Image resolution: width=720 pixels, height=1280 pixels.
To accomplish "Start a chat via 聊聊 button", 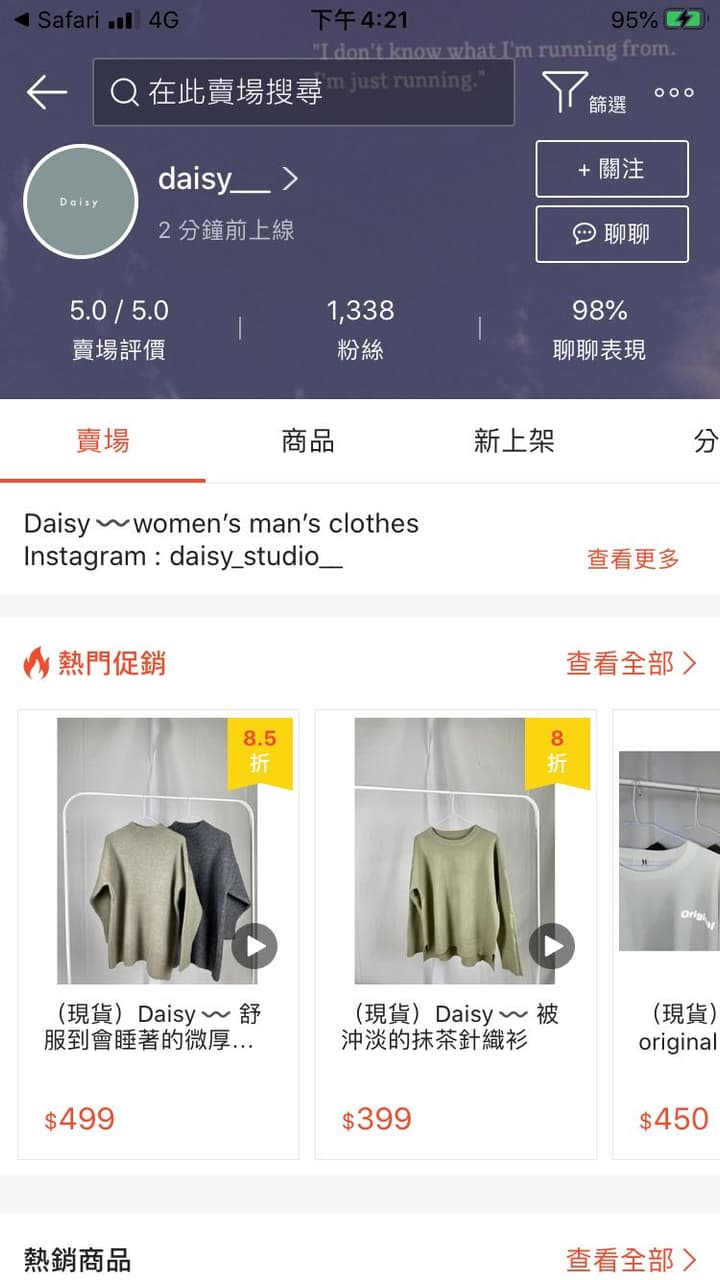I will (x=612, y=234).
